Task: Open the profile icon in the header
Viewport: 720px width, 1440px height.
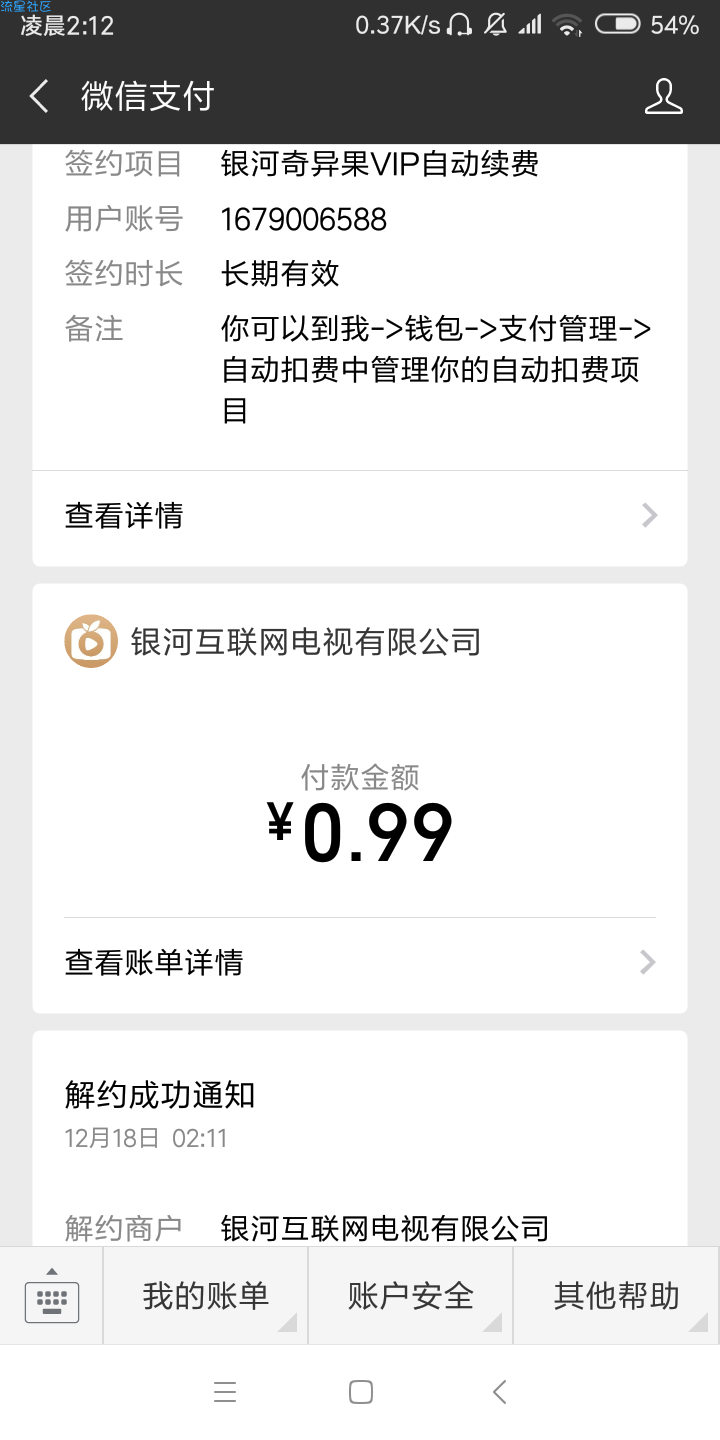Action: (x=663, y=97)
